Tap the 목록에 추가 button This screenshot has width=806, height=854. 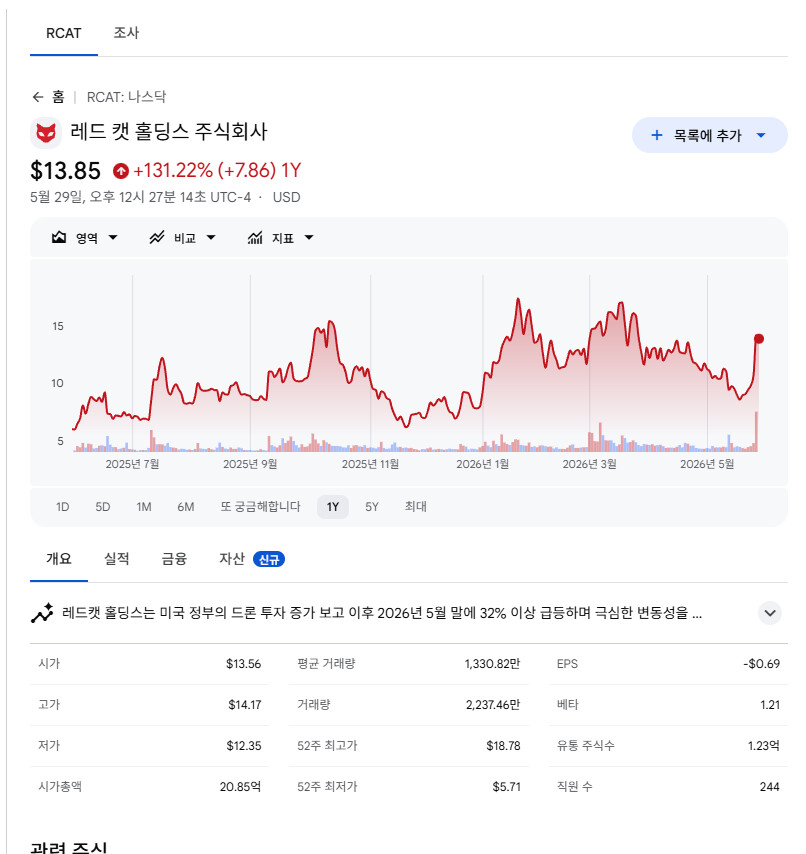coord(709,135)
